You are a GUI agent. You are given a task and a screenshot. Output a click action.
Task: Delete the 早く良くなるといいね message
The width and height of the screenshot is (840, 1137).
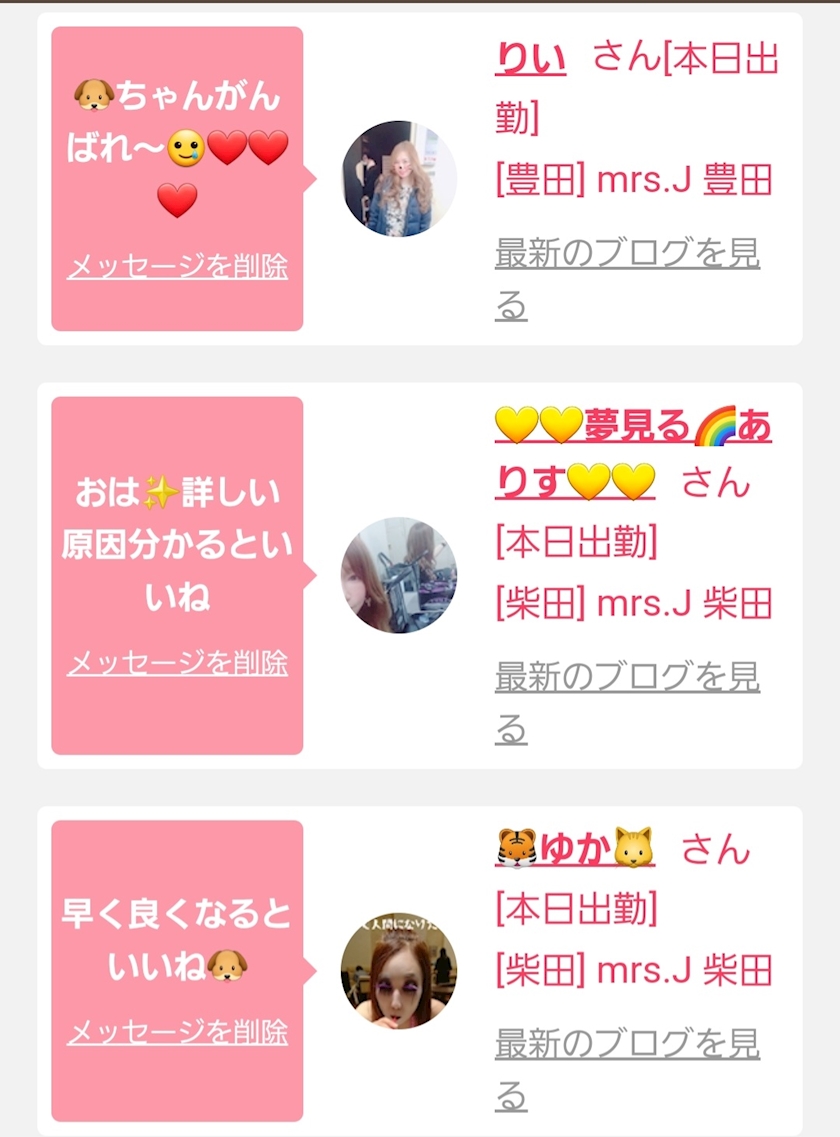[x=177, y=1031]
